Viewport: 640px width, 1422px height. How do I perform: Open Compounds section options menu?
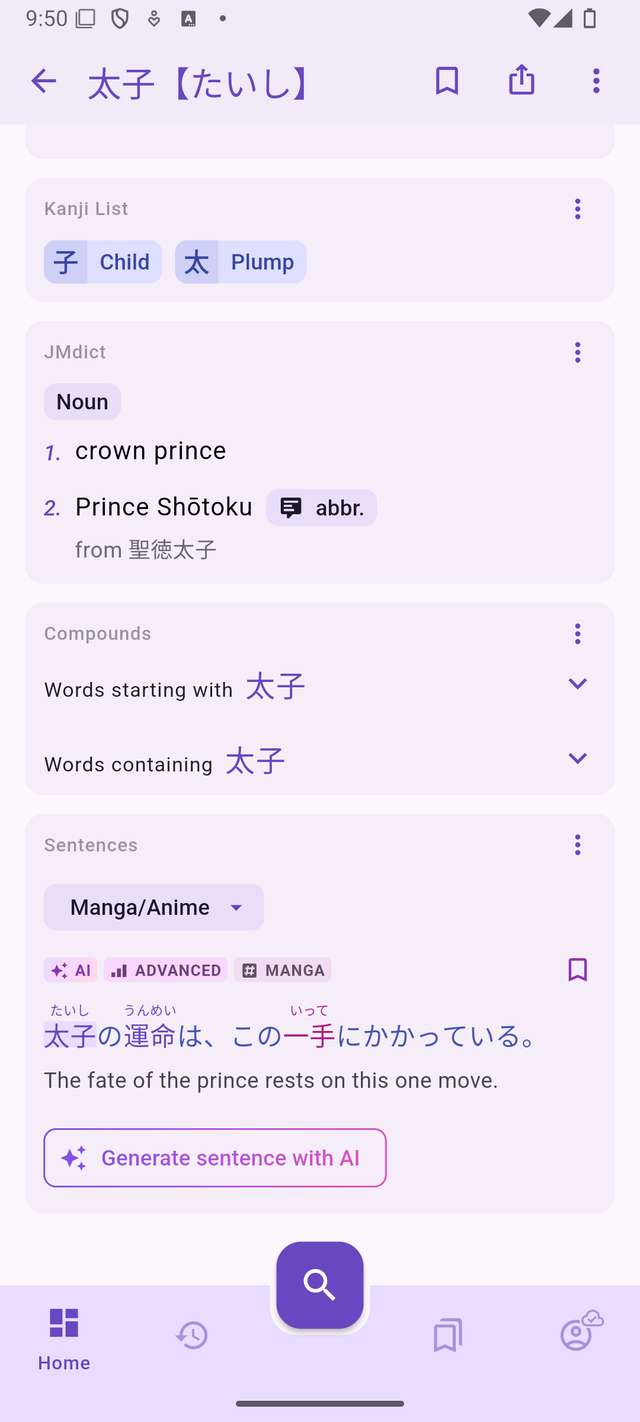pos(577,634)
